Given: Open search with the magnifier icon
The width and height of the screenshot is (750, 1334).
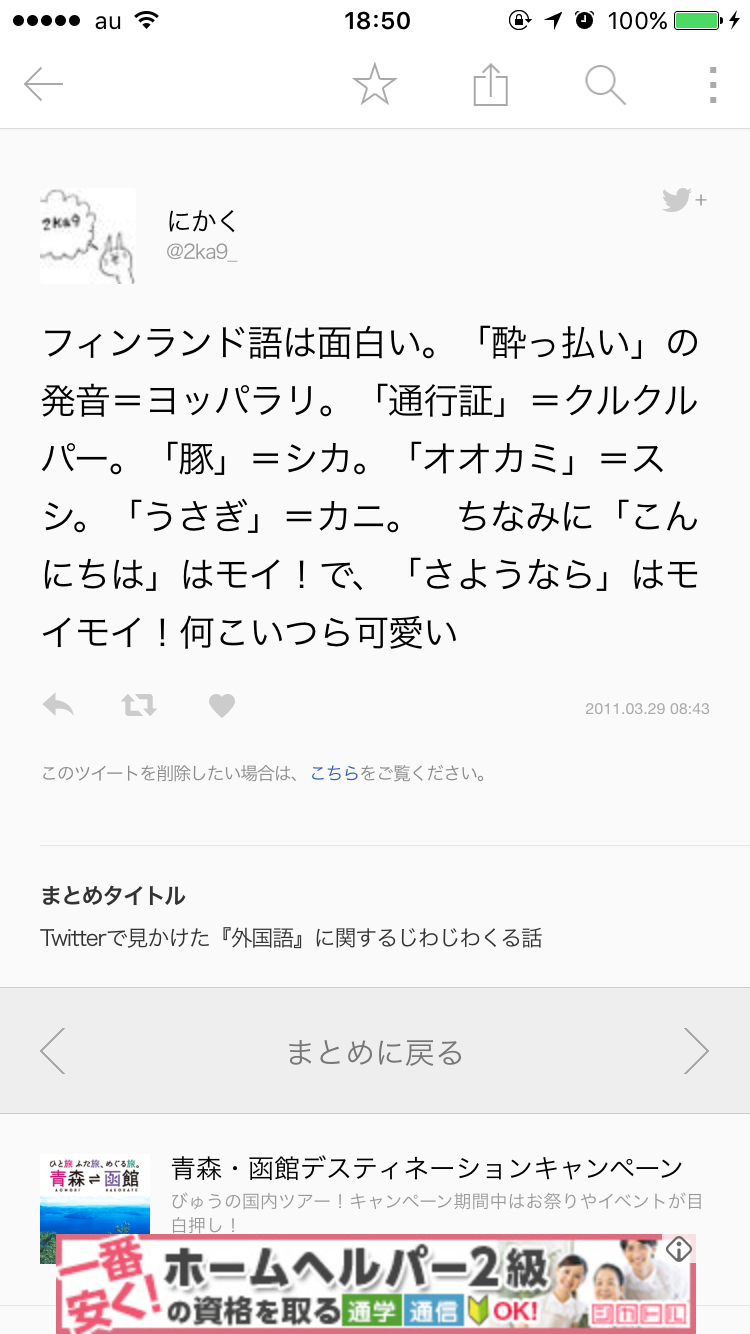Looking at the screenshot, I should coord(606,86).
